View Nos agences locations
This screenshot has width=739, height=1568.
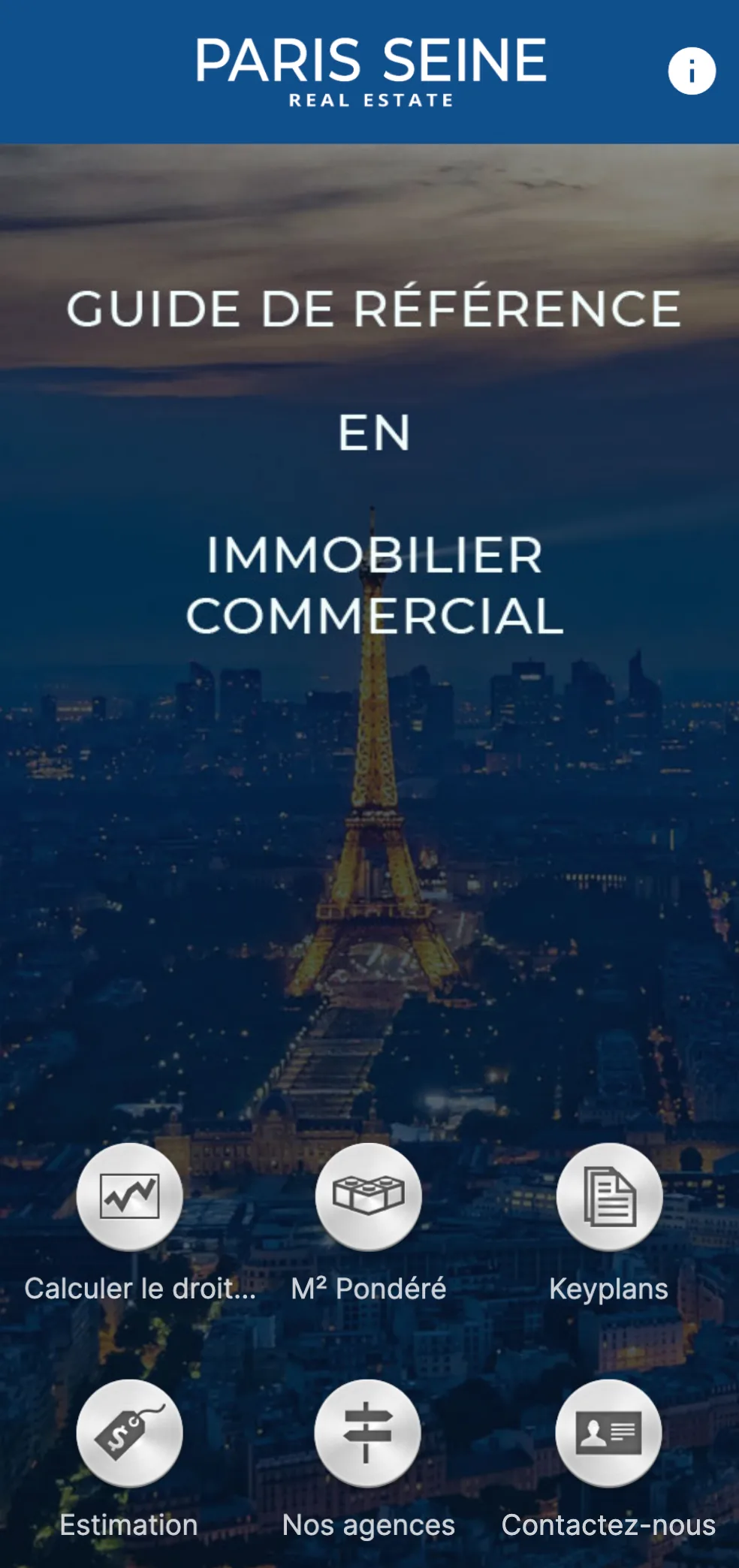point(368,1433)
